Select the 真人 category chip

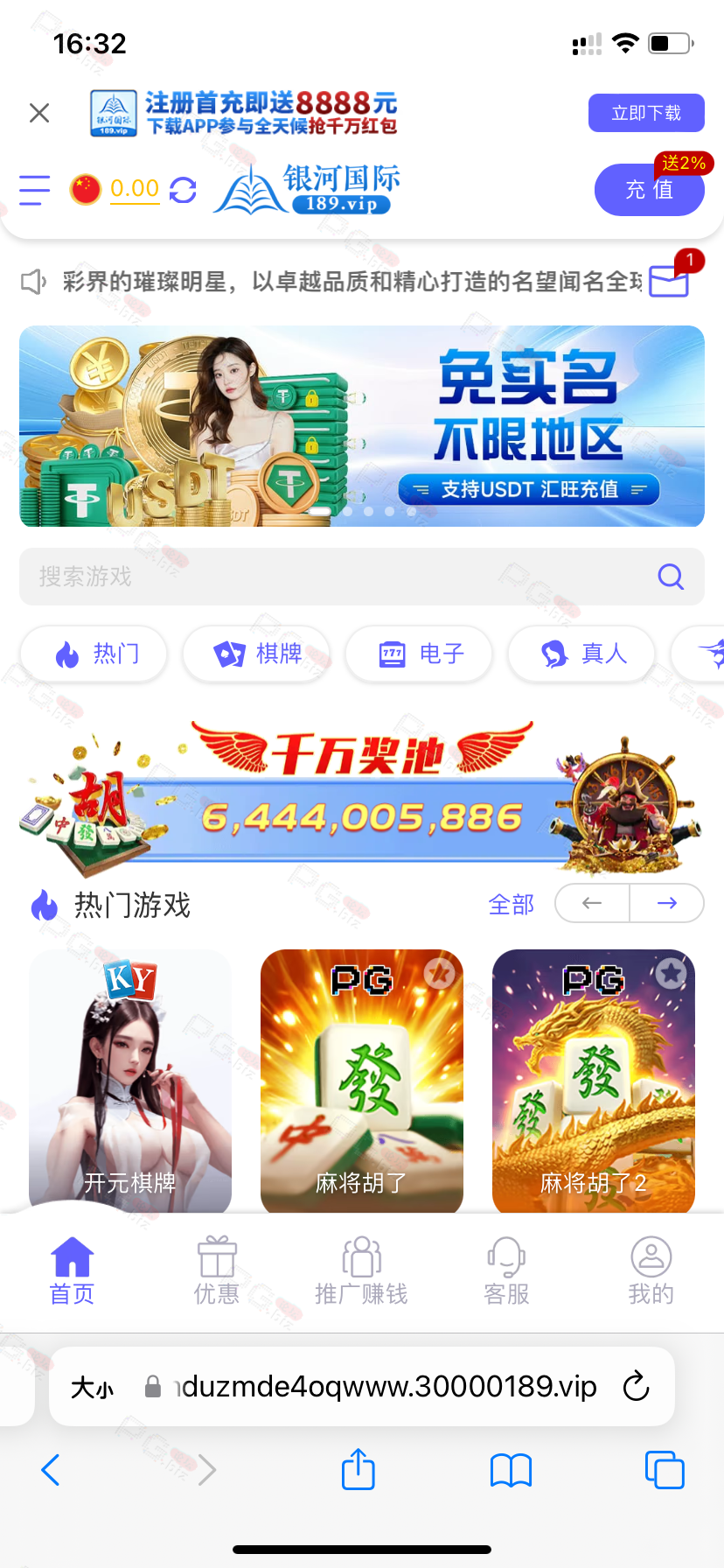581,654
